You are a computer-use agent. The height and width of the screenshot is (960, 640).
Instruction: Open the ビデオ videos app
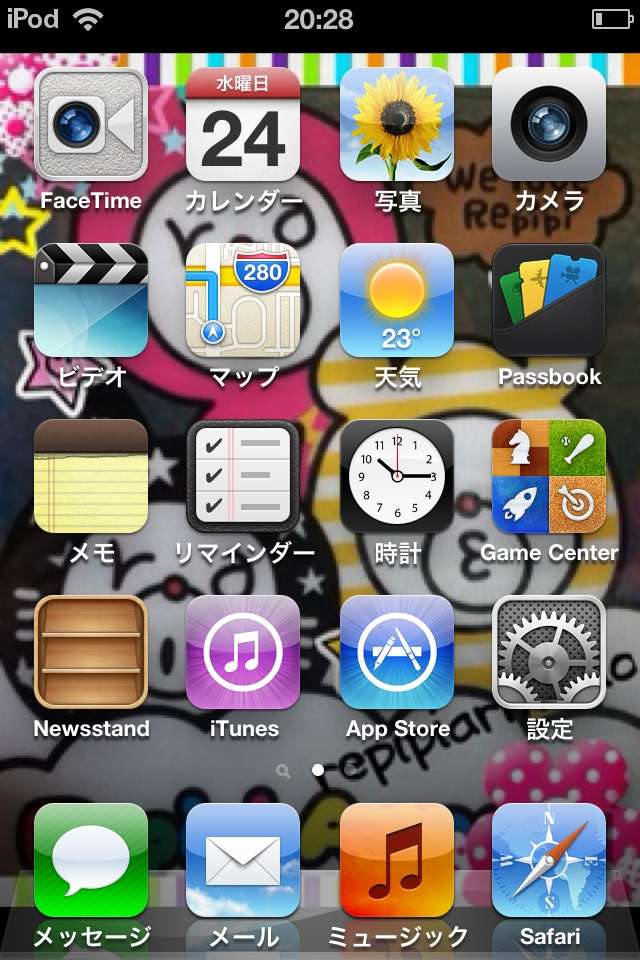pos(91,300)
